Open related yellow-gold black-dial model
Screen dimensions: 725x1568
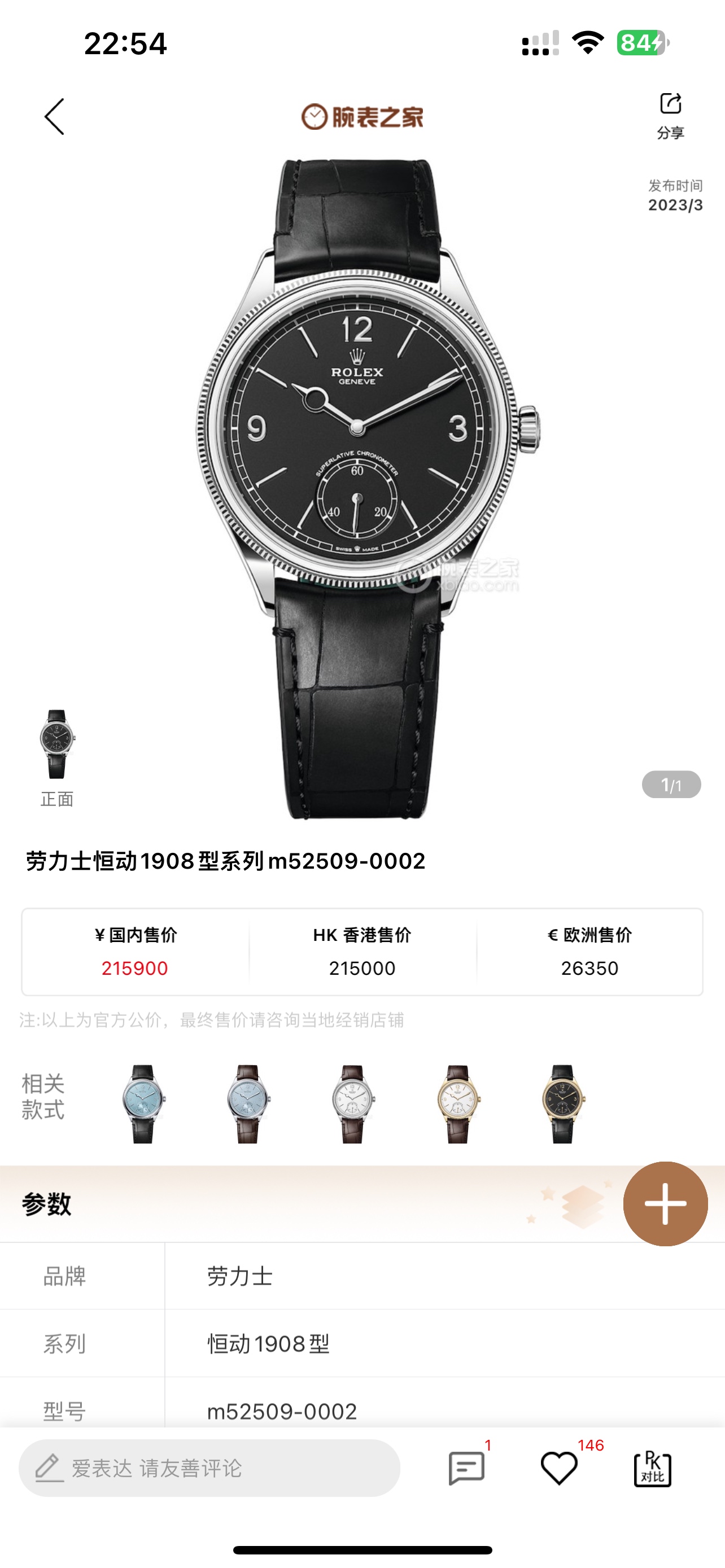click(562, 1103)
